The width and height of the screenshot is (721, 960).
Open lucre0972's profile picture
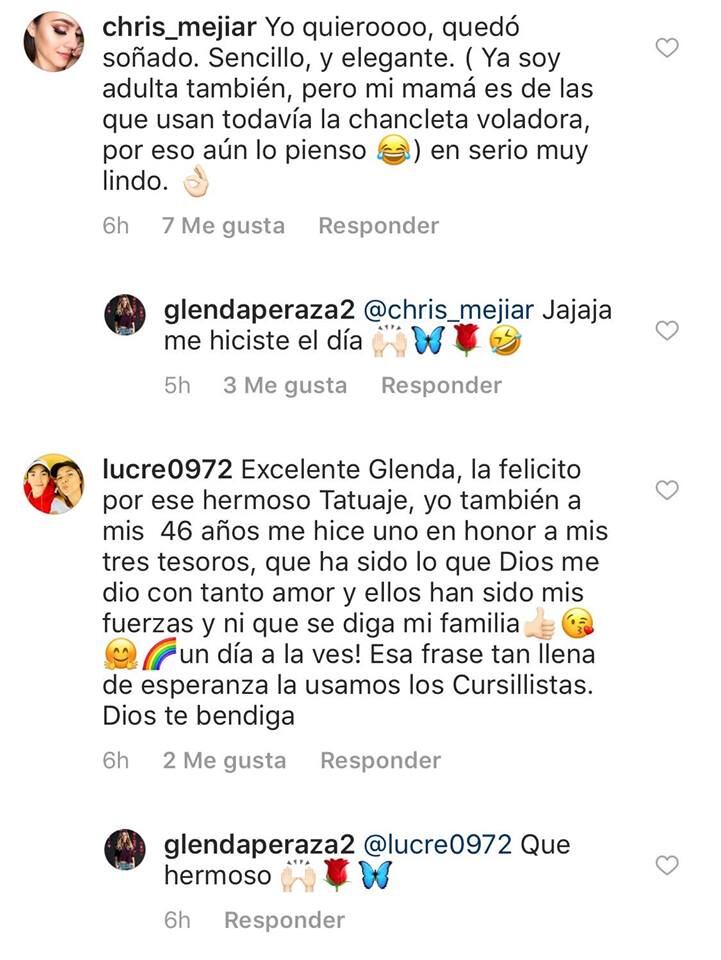[52, 484]
